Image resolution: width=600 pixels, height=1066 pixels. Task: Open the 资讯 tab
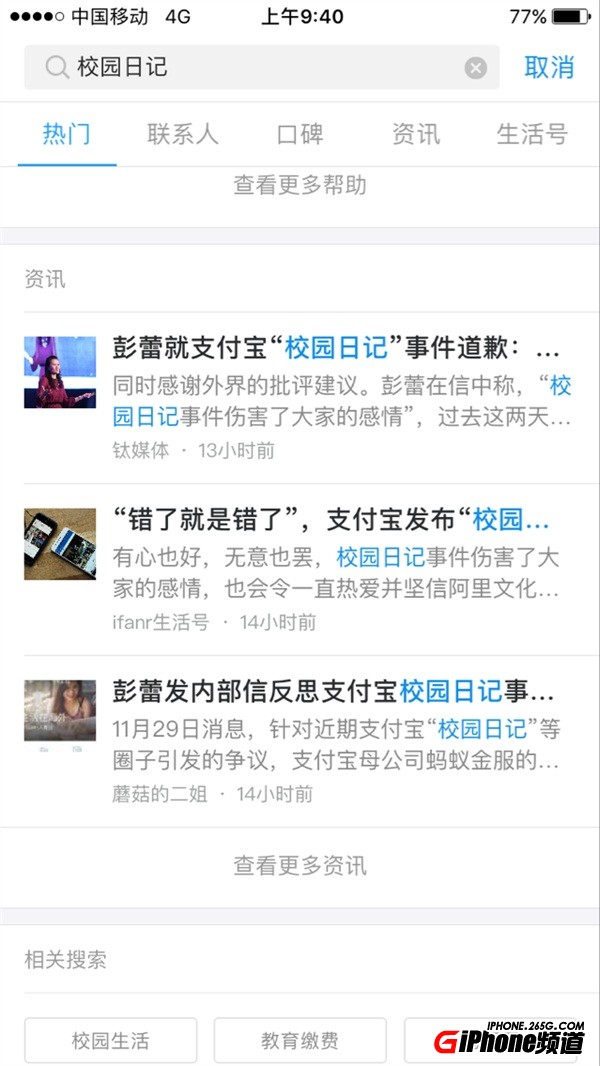pos(416,134)
